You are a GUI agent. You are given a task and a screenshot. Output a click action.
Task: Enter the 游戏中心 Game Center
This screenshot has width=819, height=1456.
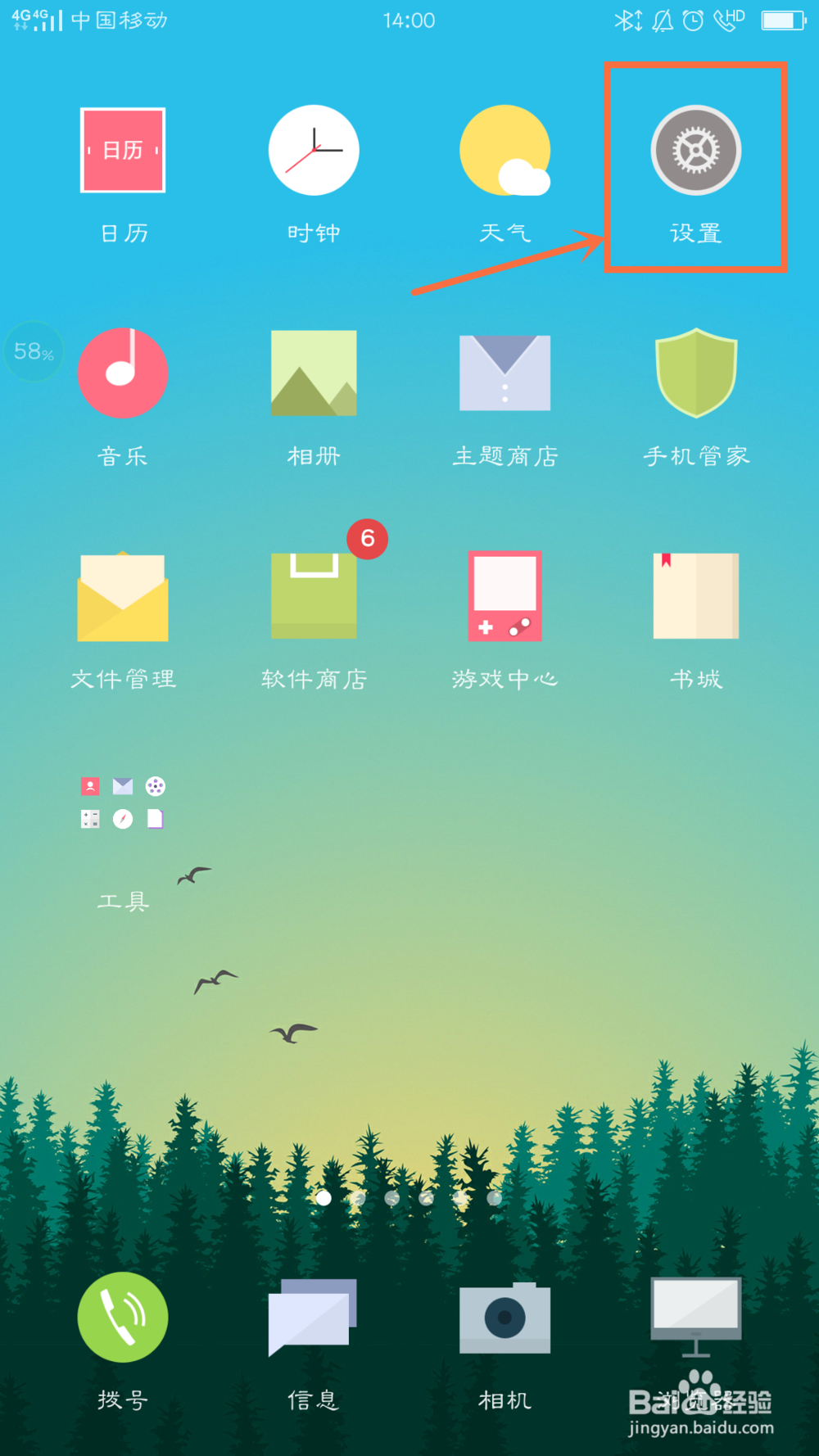(505, 597)
